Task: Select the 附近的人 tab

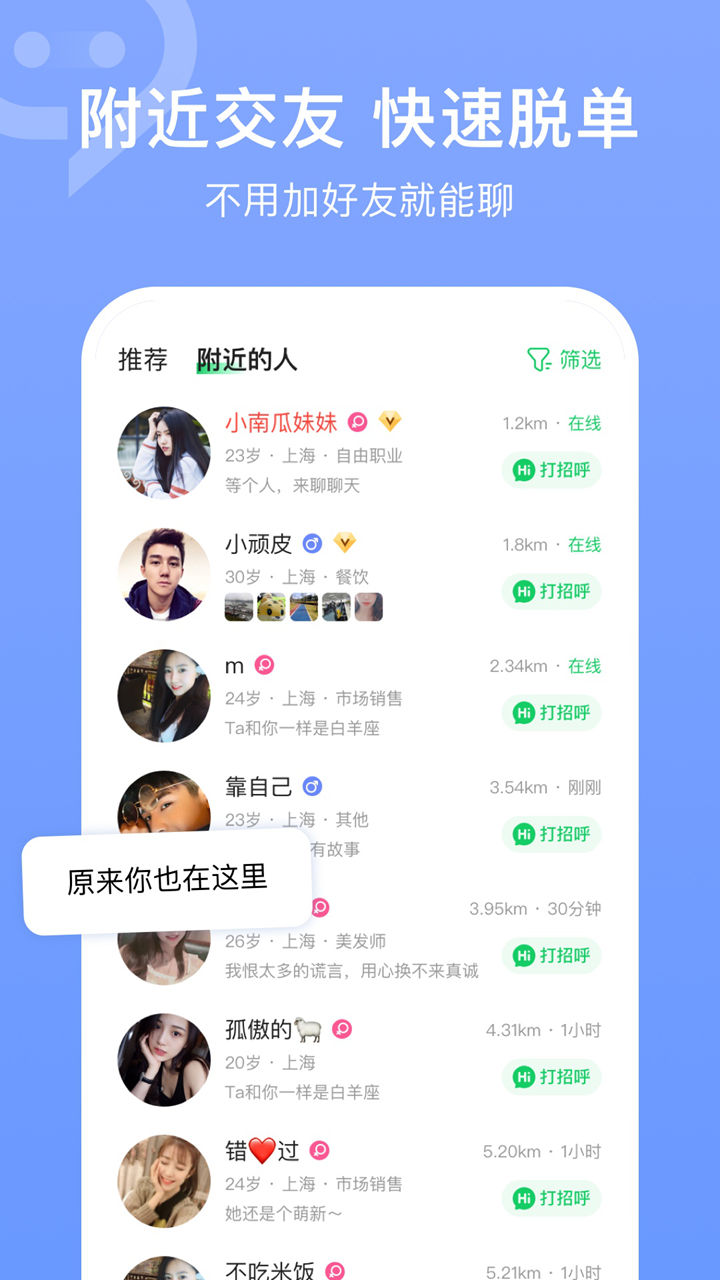Action: click(248, 357)
